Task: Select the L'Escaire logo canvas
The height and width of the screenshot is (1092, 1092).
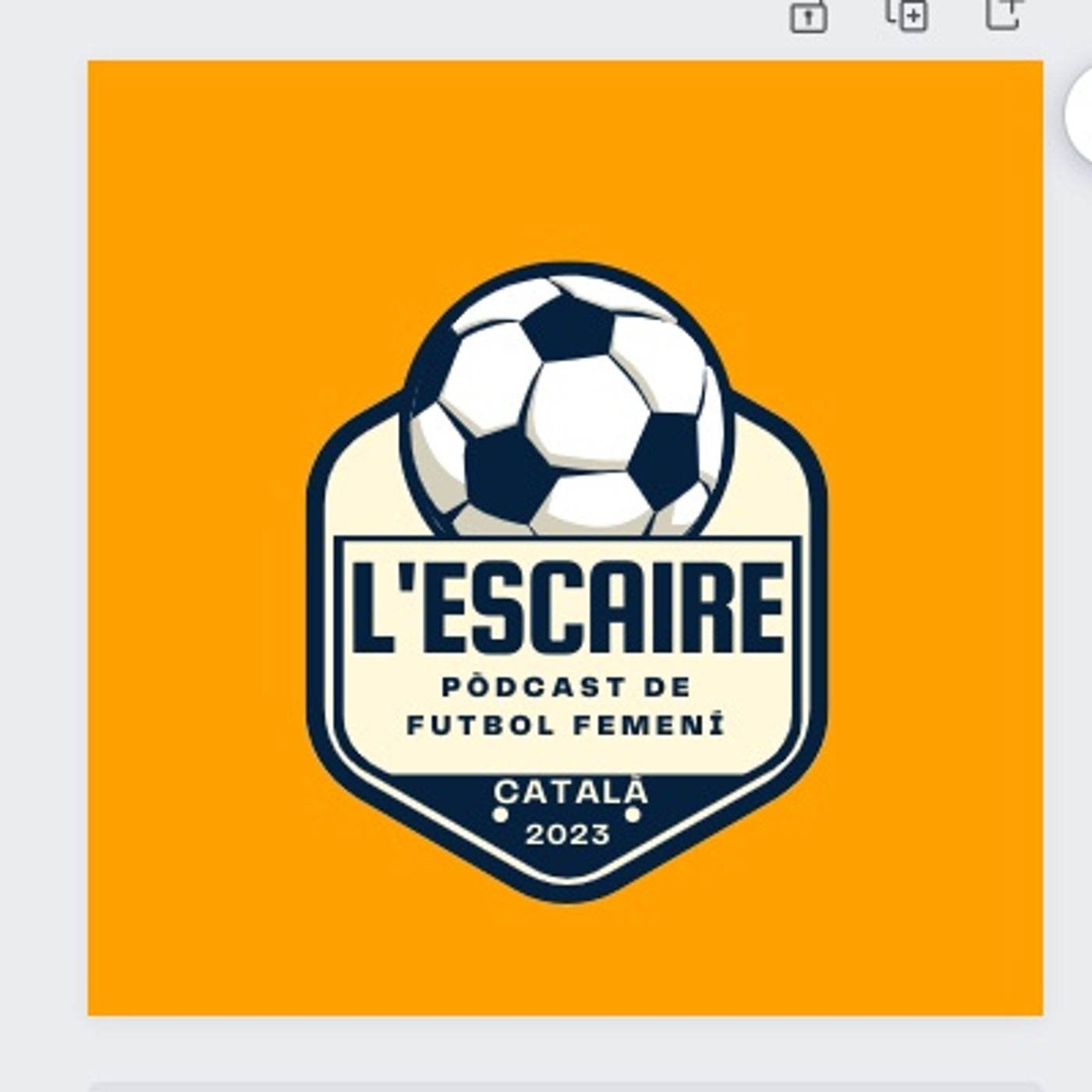Action: click(x=565, y=538)
